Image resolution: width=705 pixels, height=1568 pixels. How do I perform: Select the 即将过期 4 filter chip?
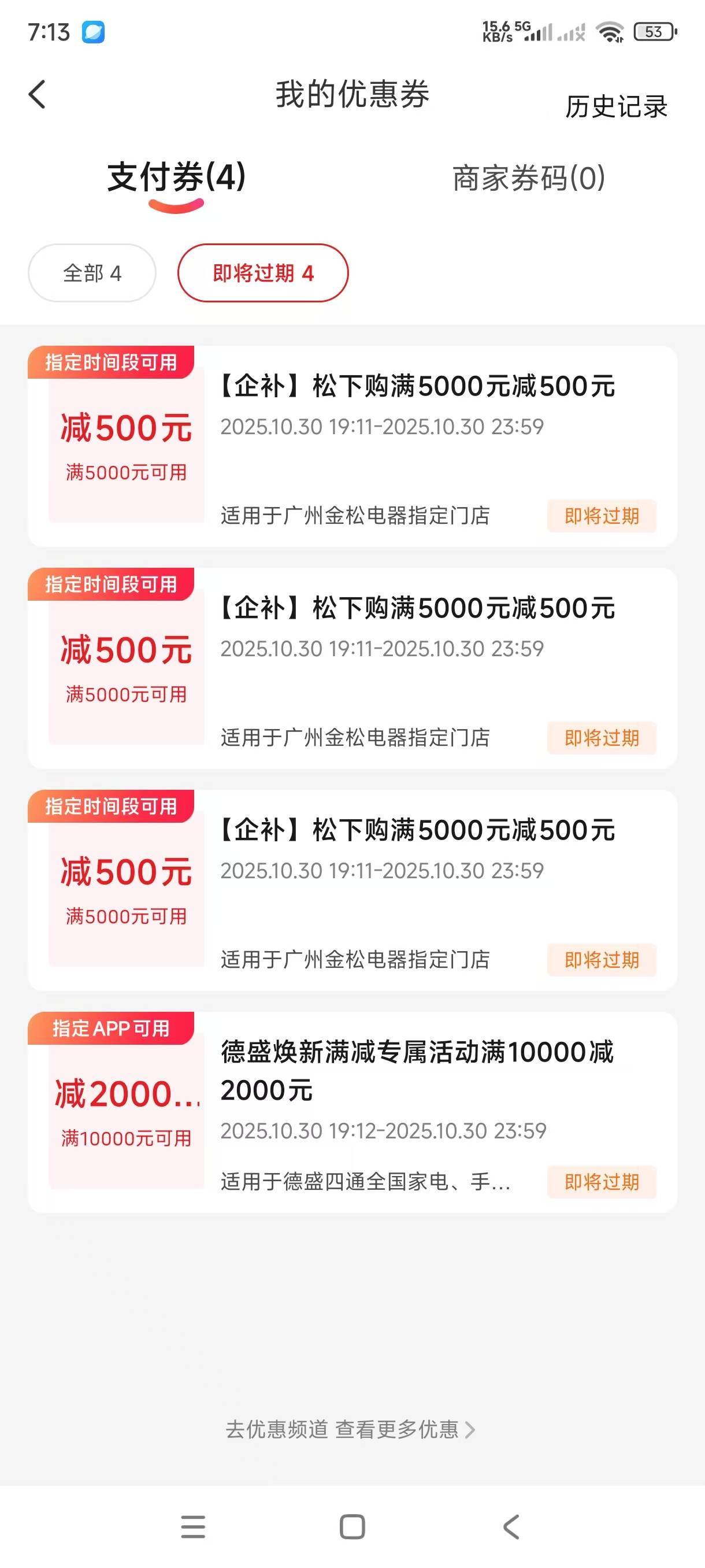[263, 273]
